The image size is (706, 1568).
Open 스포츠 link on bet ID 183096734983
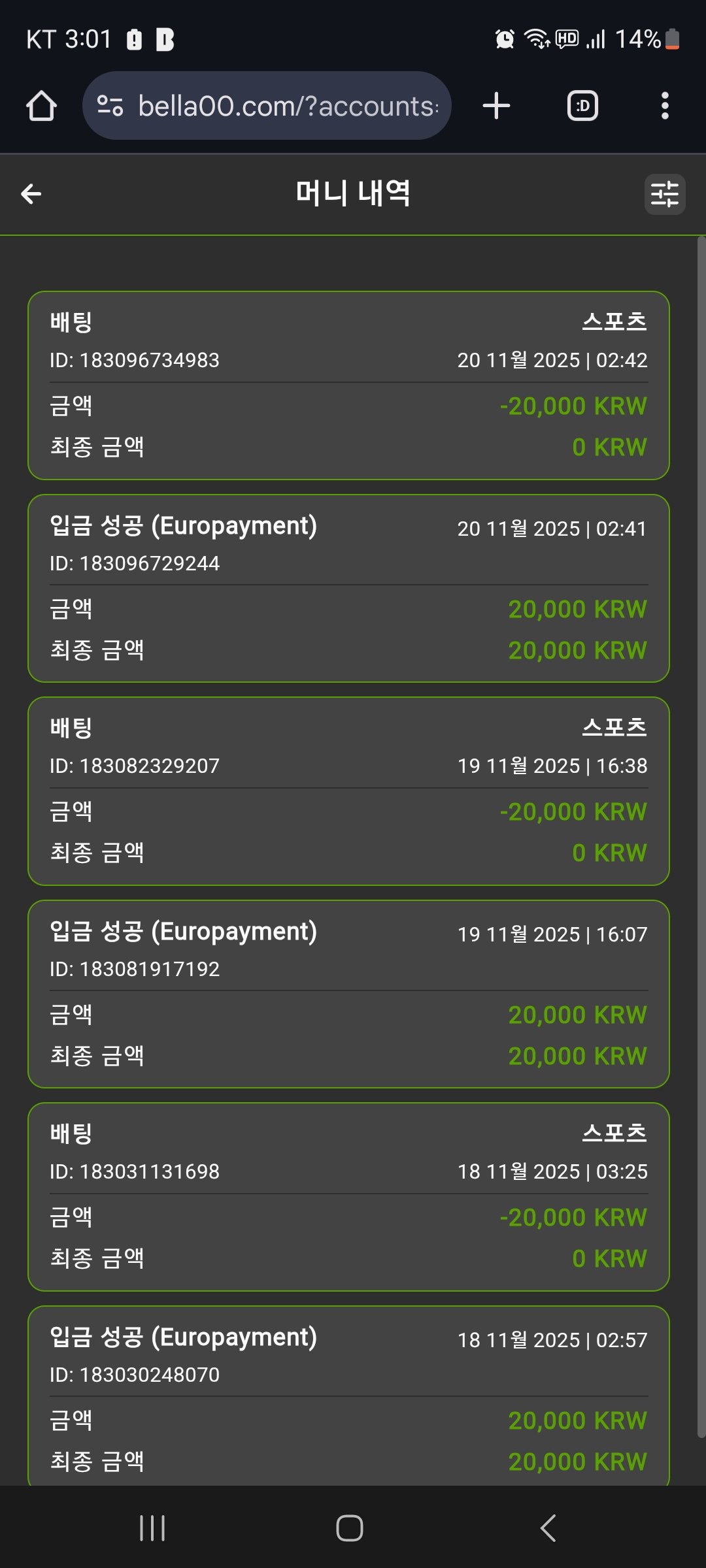[x=614, y=321]
